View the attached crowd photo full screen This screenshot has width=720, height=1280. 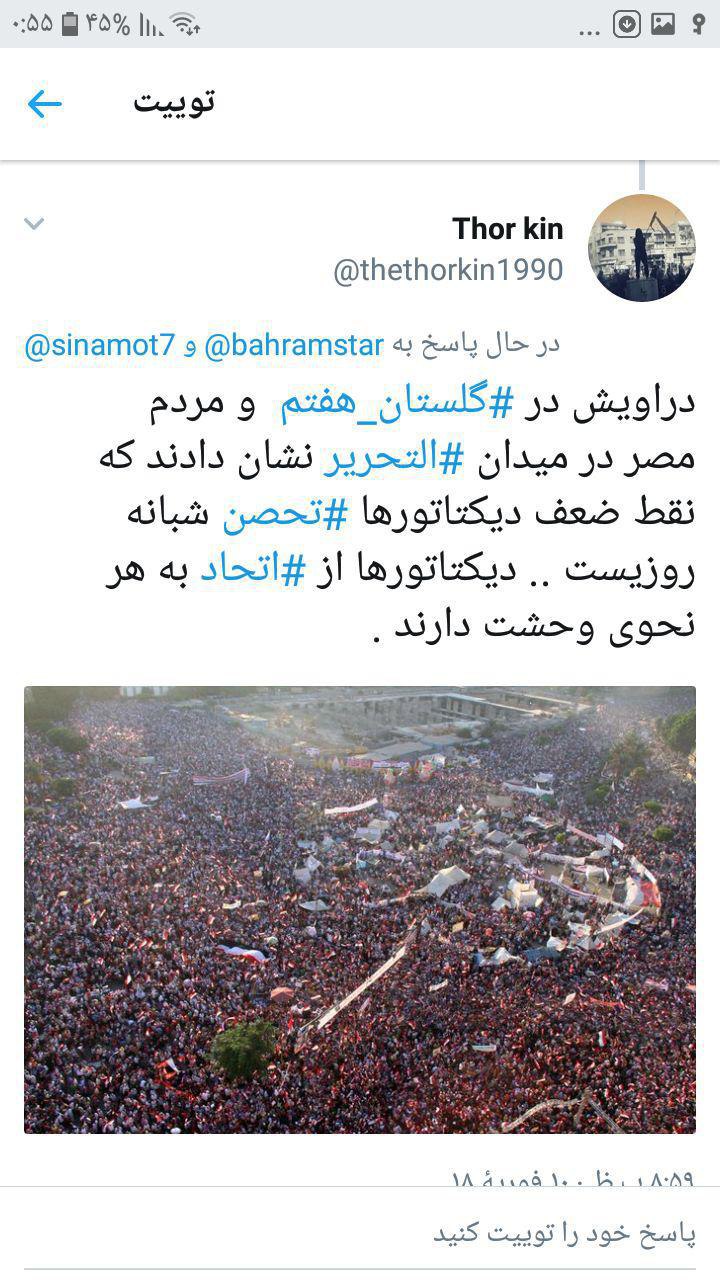click(x=360, y=909)
